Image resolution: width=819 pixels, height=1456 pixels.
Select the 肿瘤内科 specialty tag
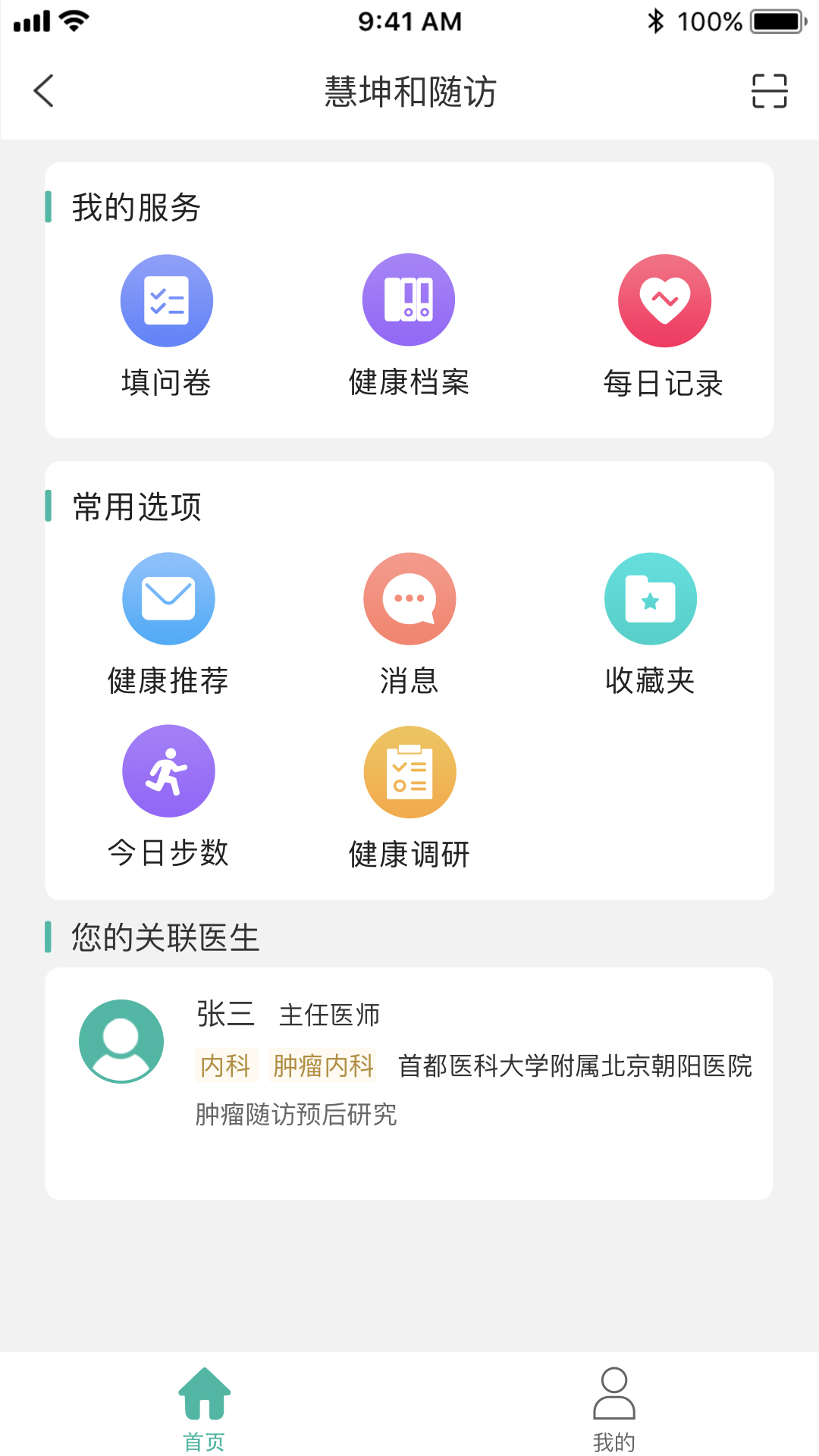click(x=323, y=1066)
